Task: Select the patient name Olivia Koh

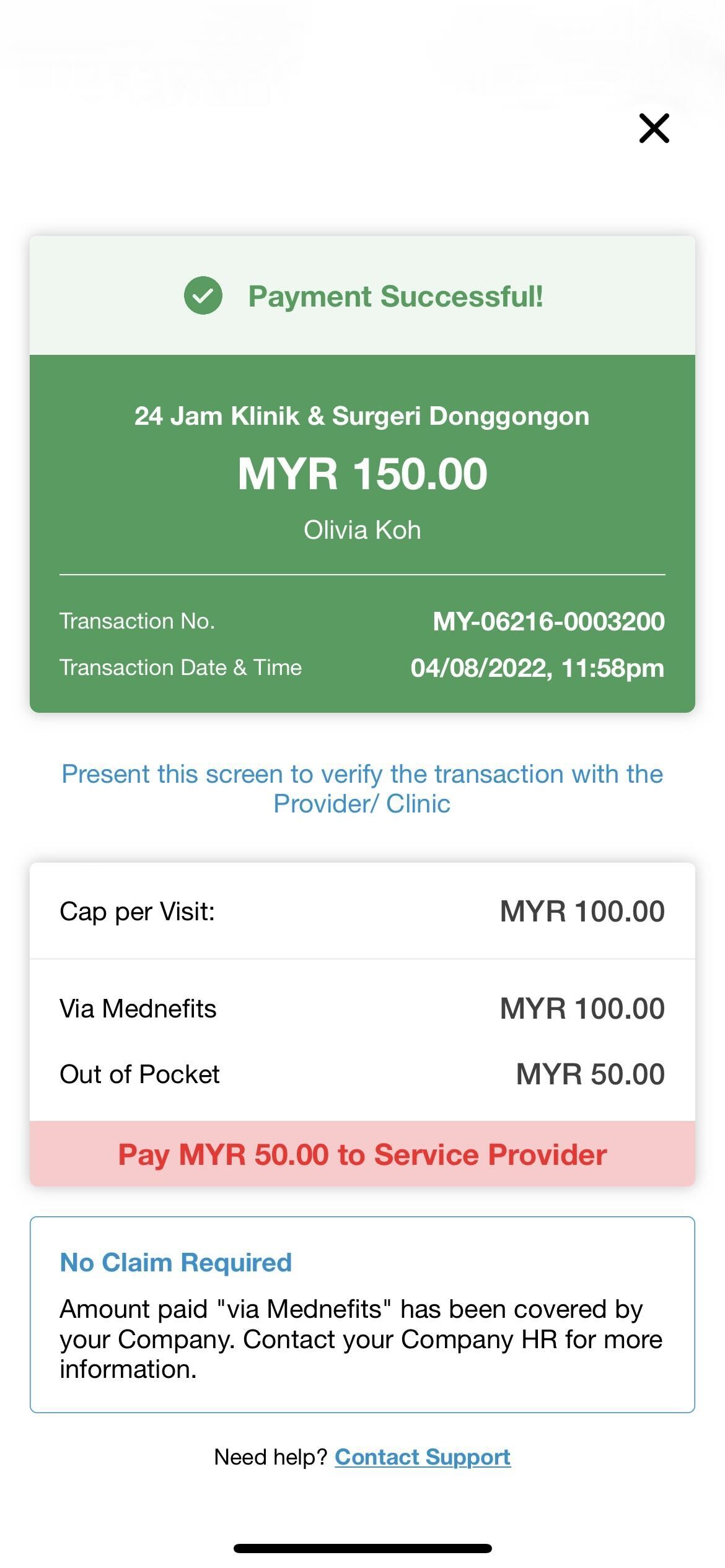Action: click(362, 529)
